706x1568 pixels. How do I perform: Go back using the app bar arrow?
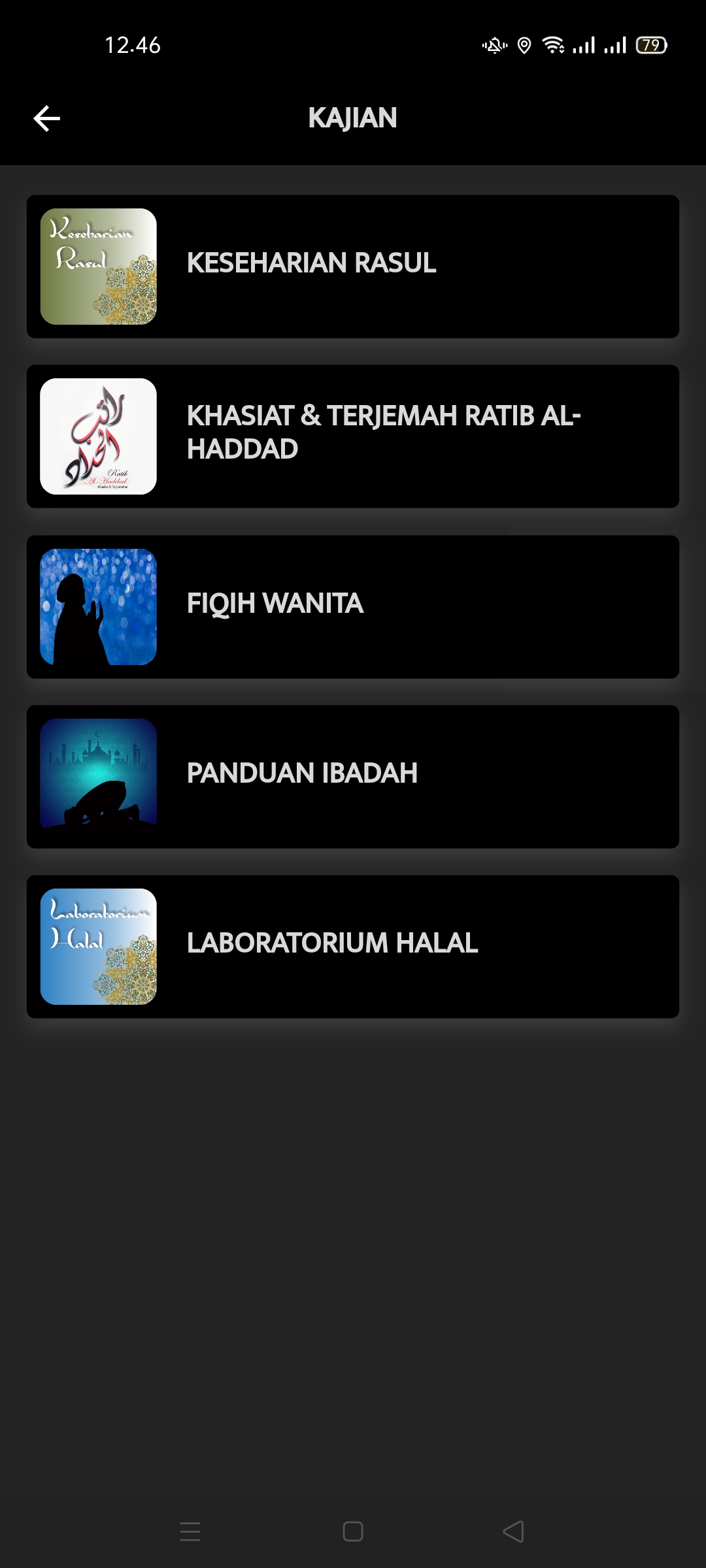tap(47, 118)
